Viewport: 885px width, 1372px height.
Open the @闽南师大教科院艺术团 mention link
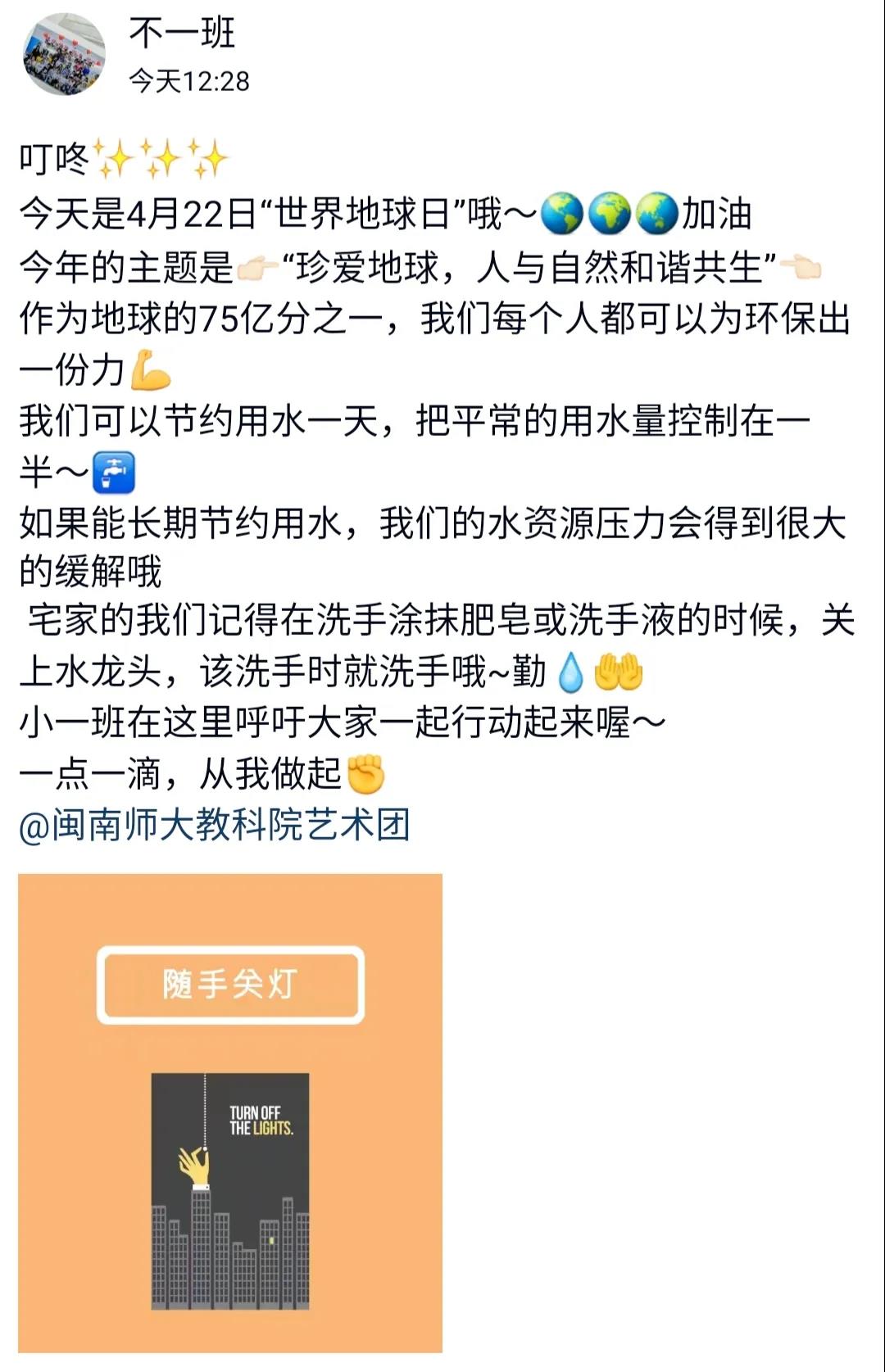coord(215,825)
